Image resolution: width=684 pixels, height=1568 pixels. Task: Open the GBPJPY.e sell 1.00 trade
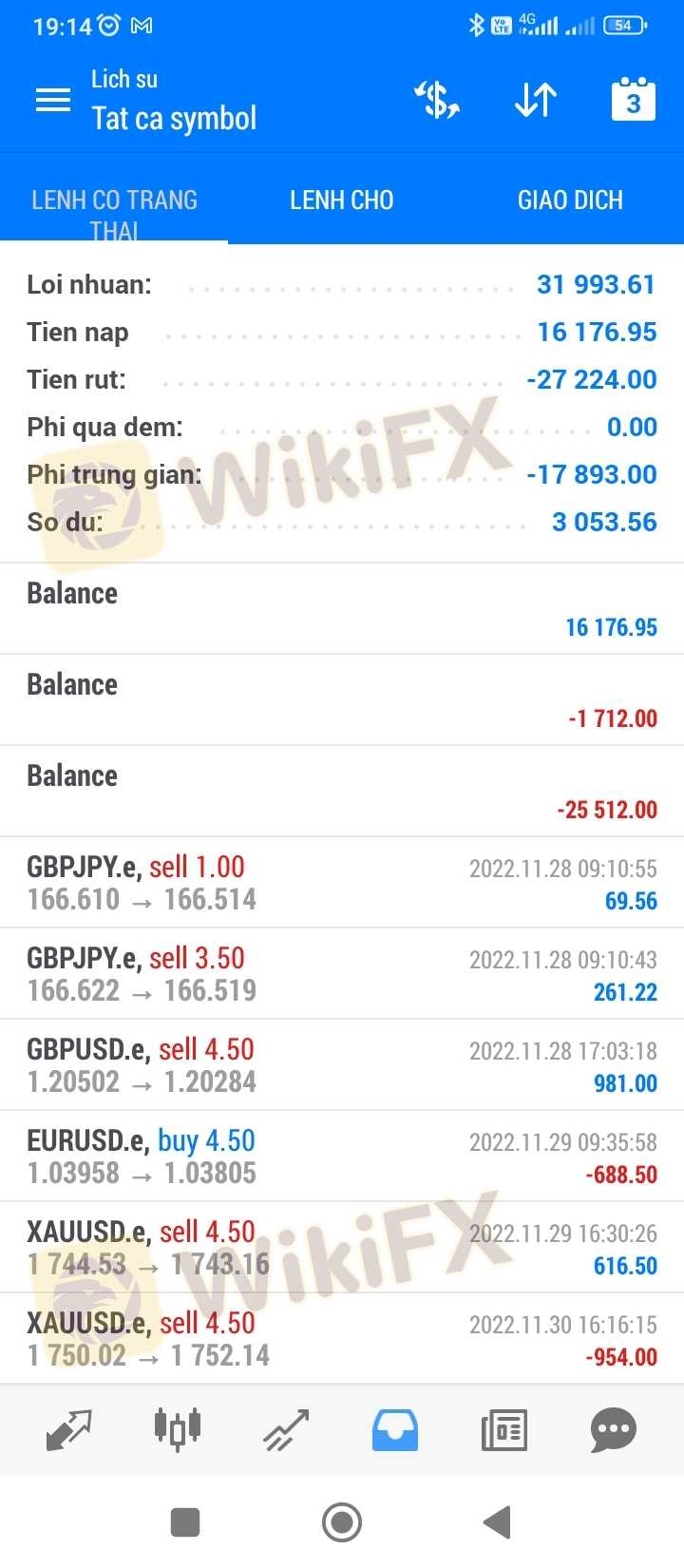pos(342,883)
